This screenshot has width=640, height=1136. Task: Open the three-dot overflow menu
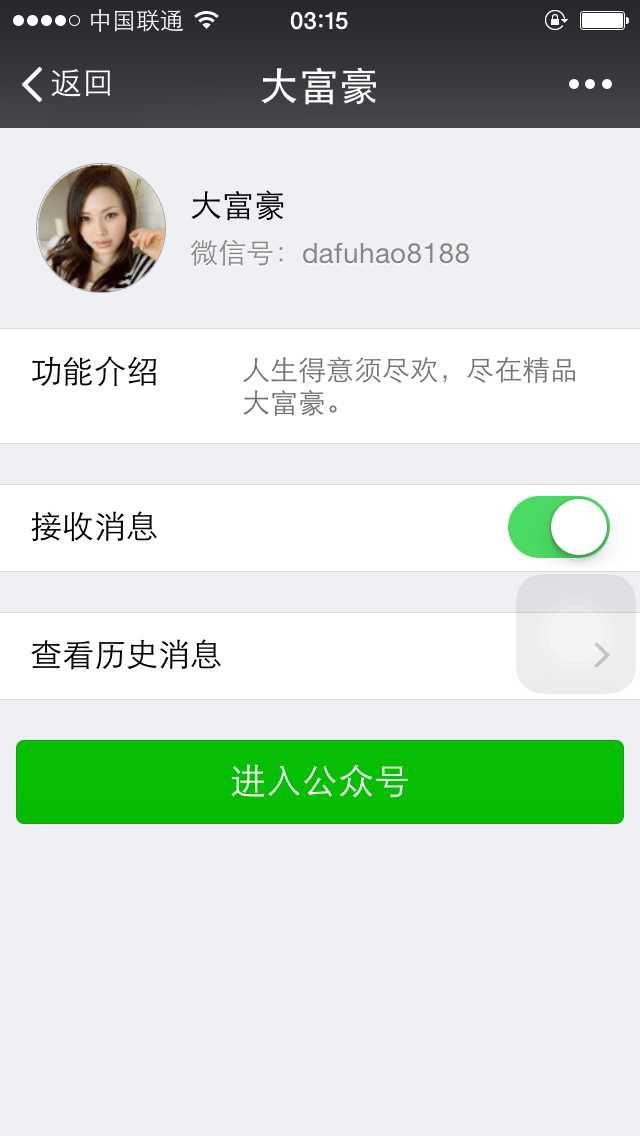590,85
